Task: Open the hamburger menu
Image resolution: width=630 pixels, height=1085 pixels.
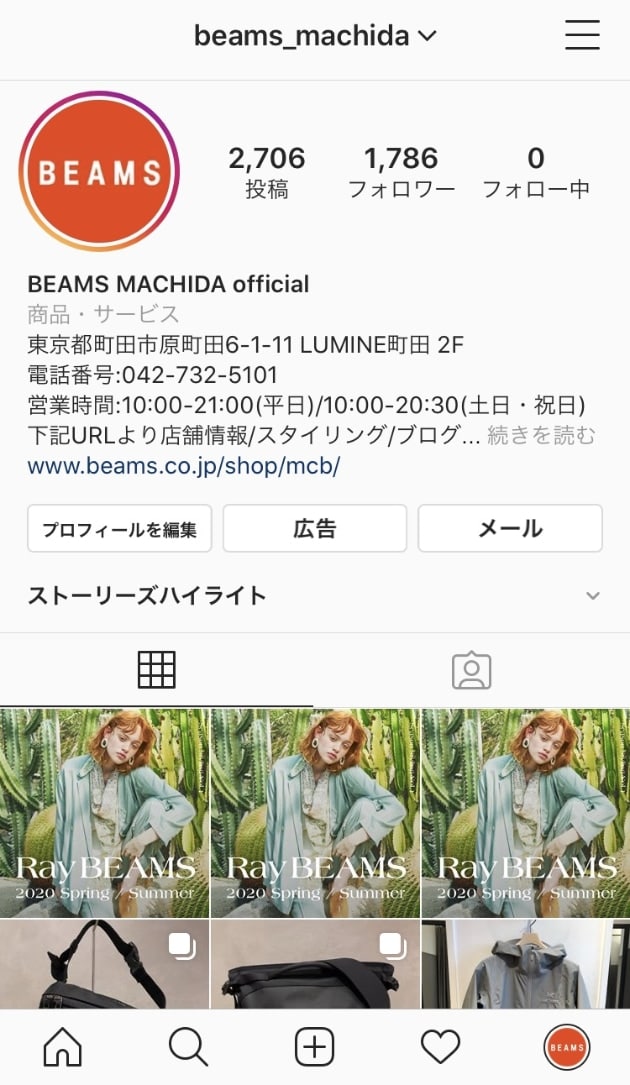Action: click(x=582, y=36)
